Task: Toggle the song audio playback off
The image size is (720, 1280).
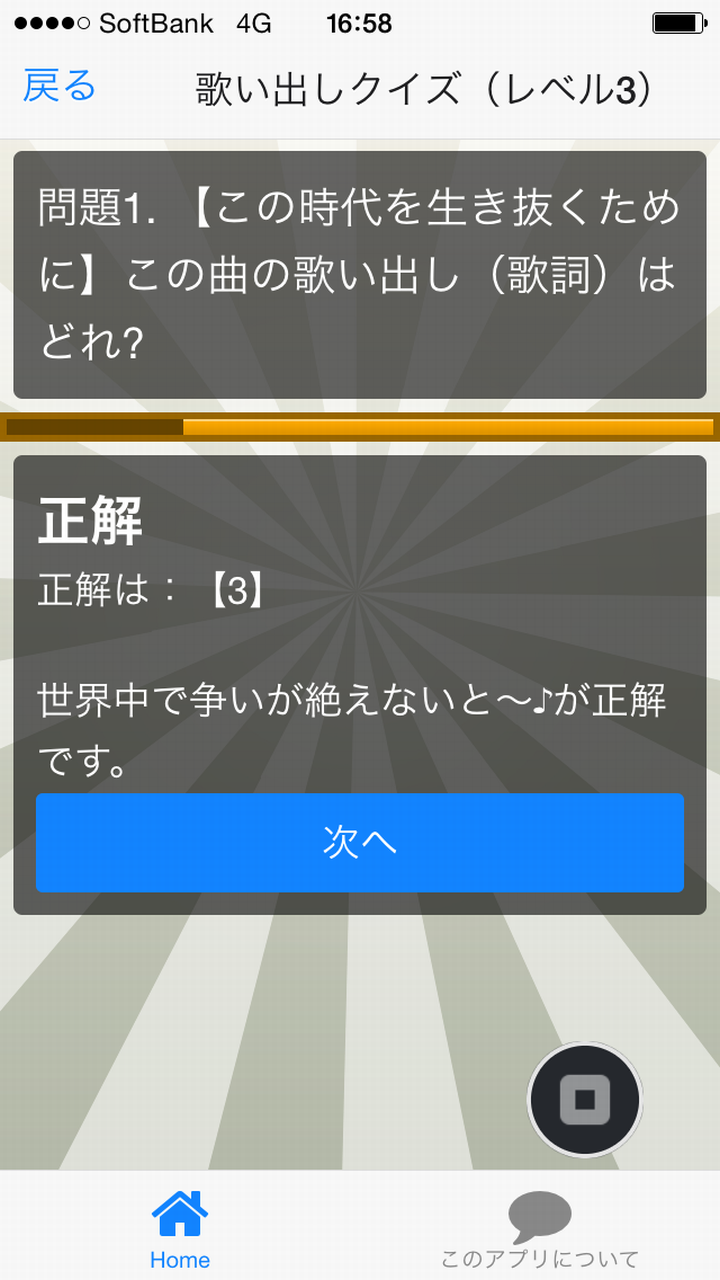Action: point(585,1098)
